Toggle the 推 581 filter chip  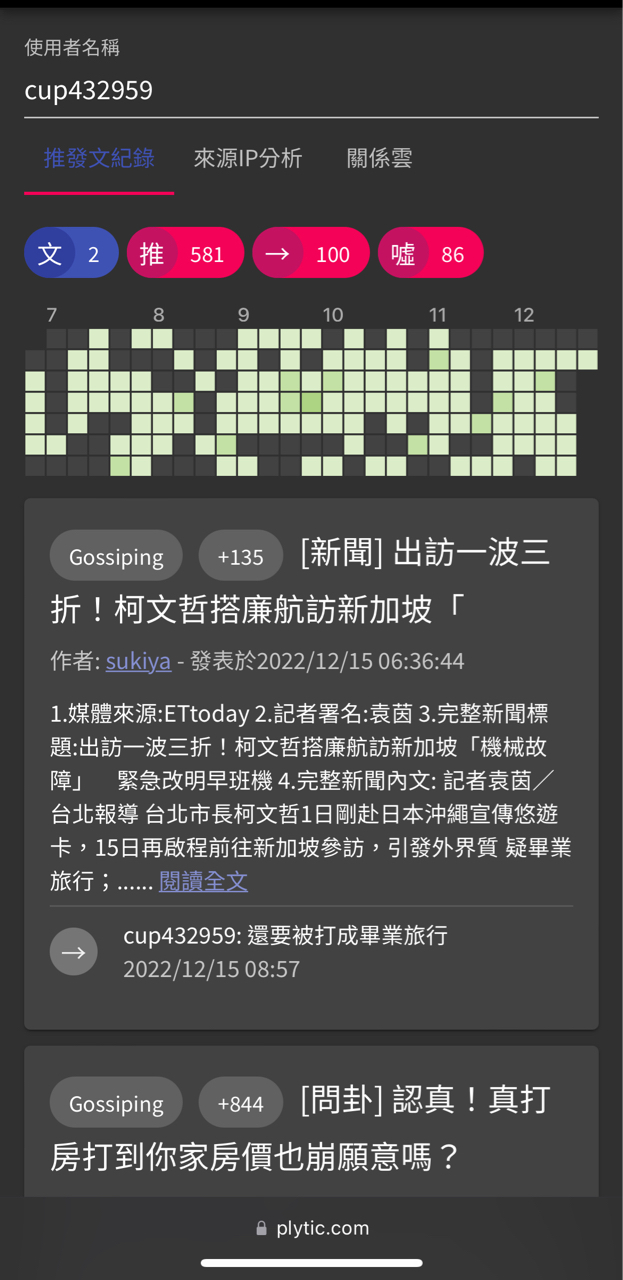point(185,254)
